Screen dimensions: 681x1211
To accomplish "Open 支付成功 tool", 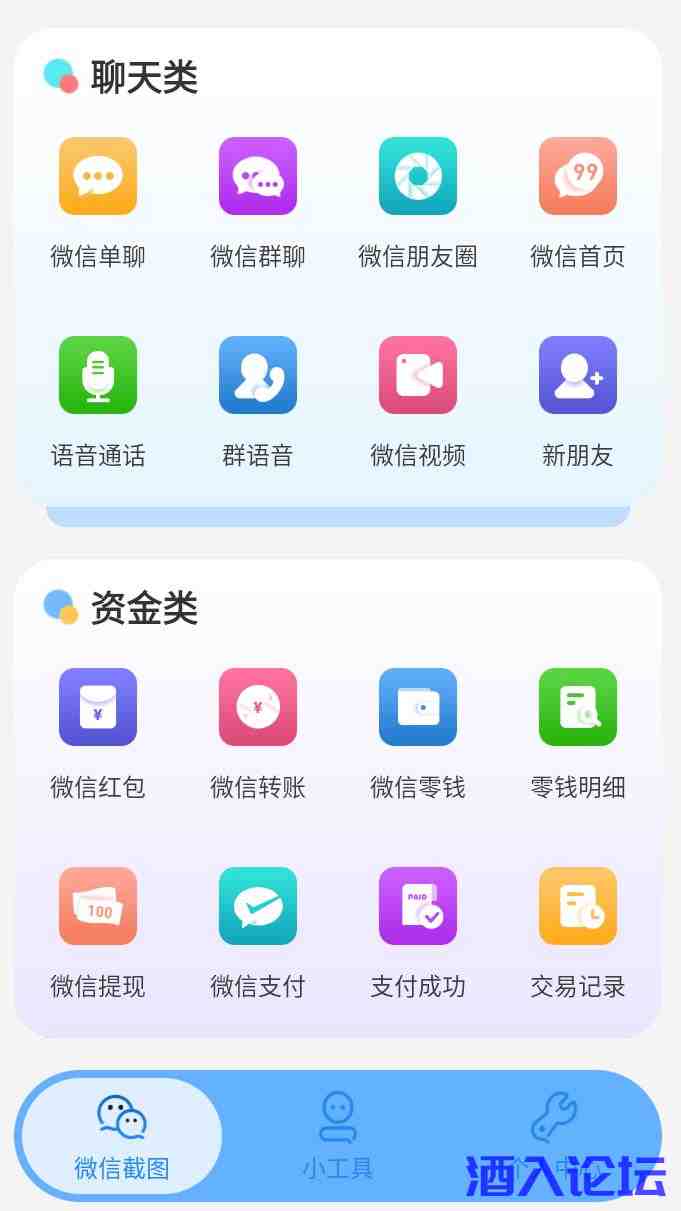I will coord(418,907).
